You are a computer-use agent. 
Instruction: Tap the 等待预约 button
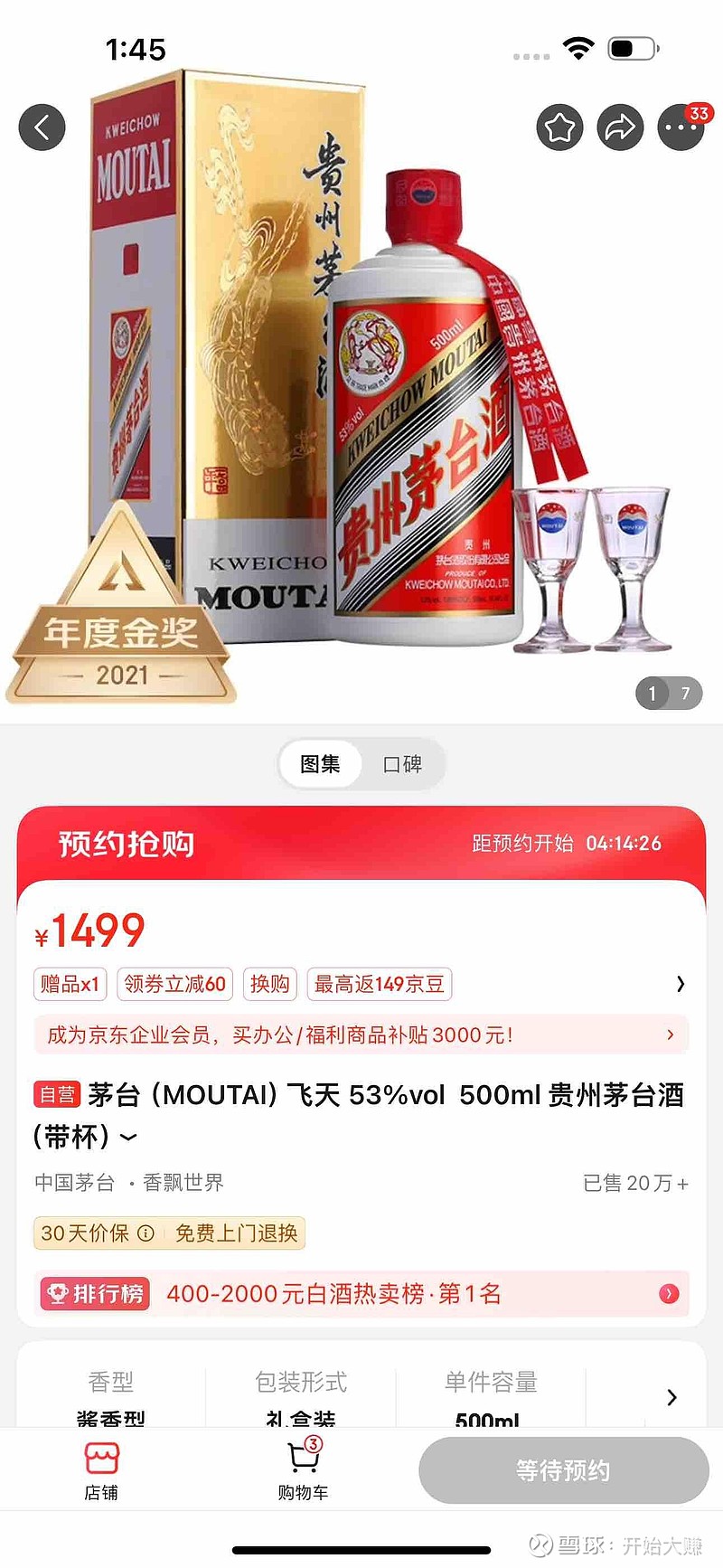click(x=563, y=1470)
